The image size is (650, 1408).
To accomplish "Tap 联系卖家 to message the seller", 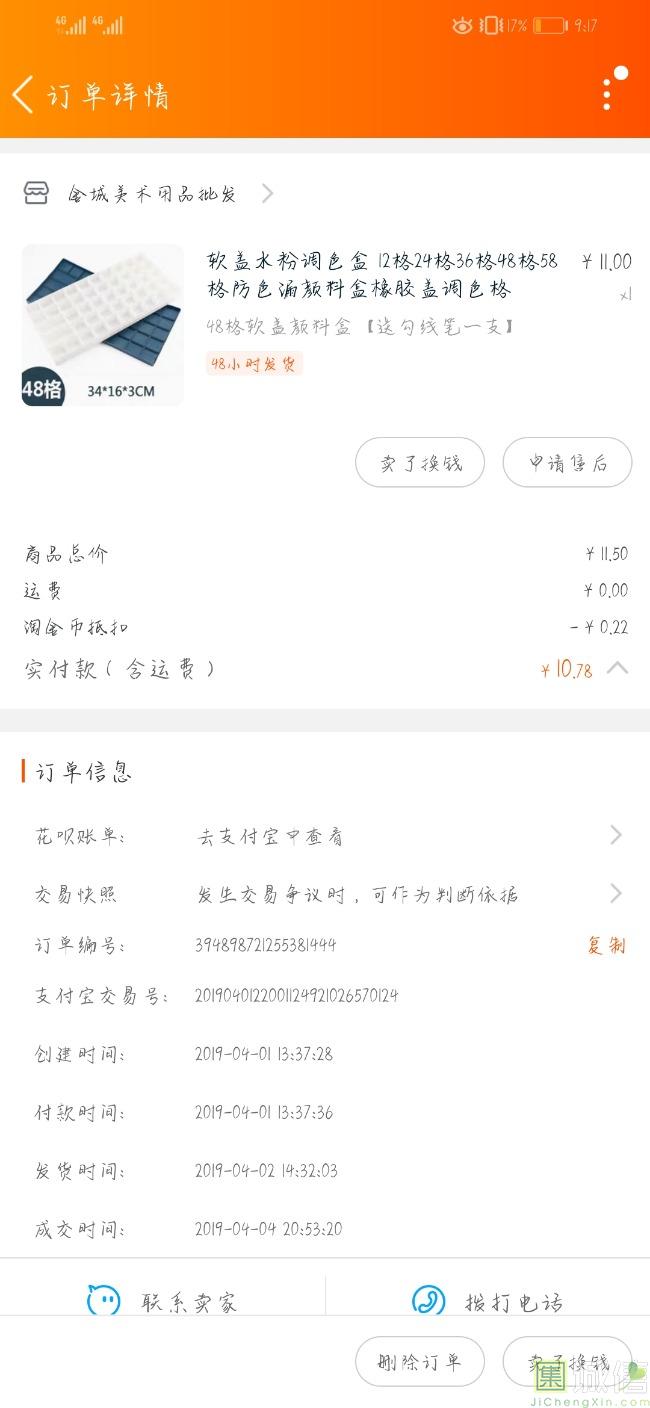I will point(163,1301).
